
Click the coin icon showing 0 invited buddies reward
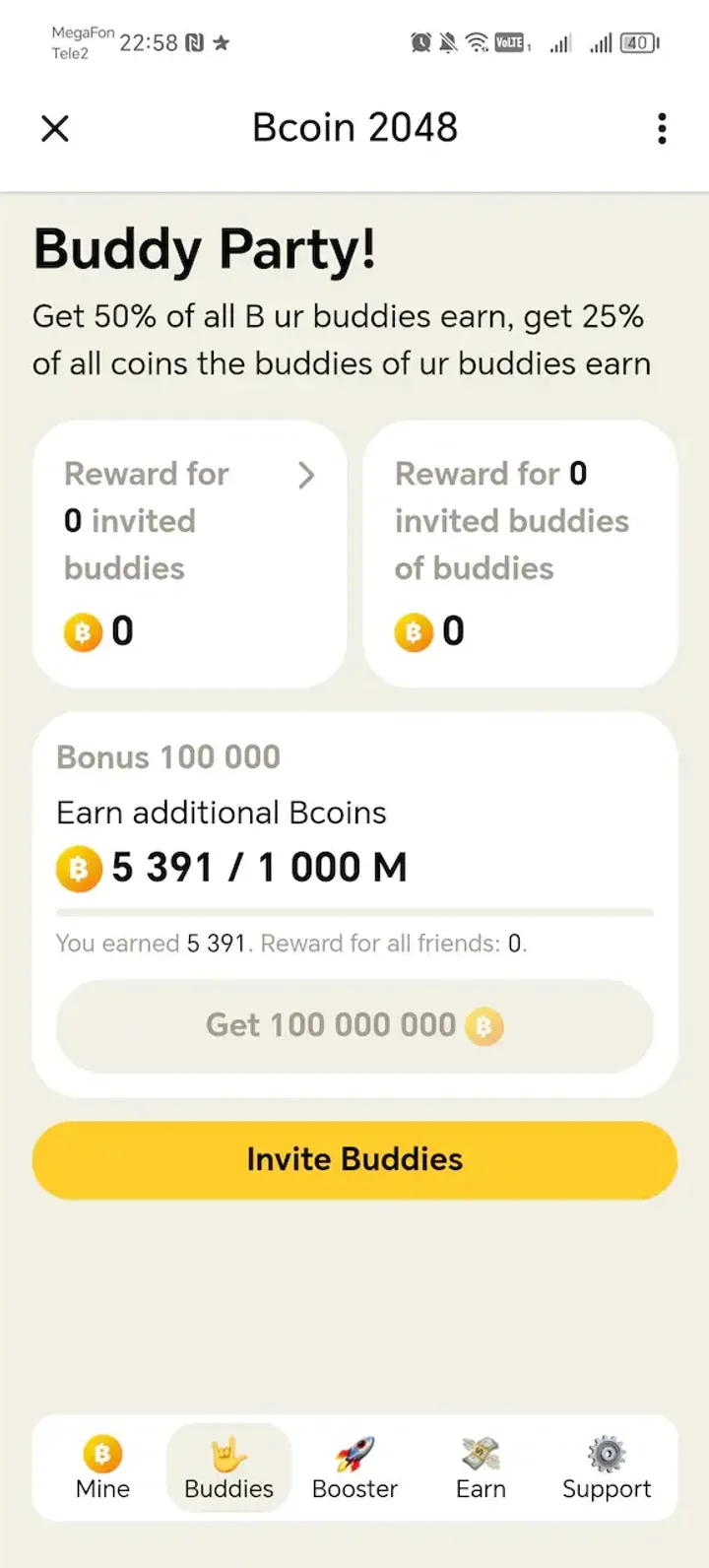[x=85, y=631]
